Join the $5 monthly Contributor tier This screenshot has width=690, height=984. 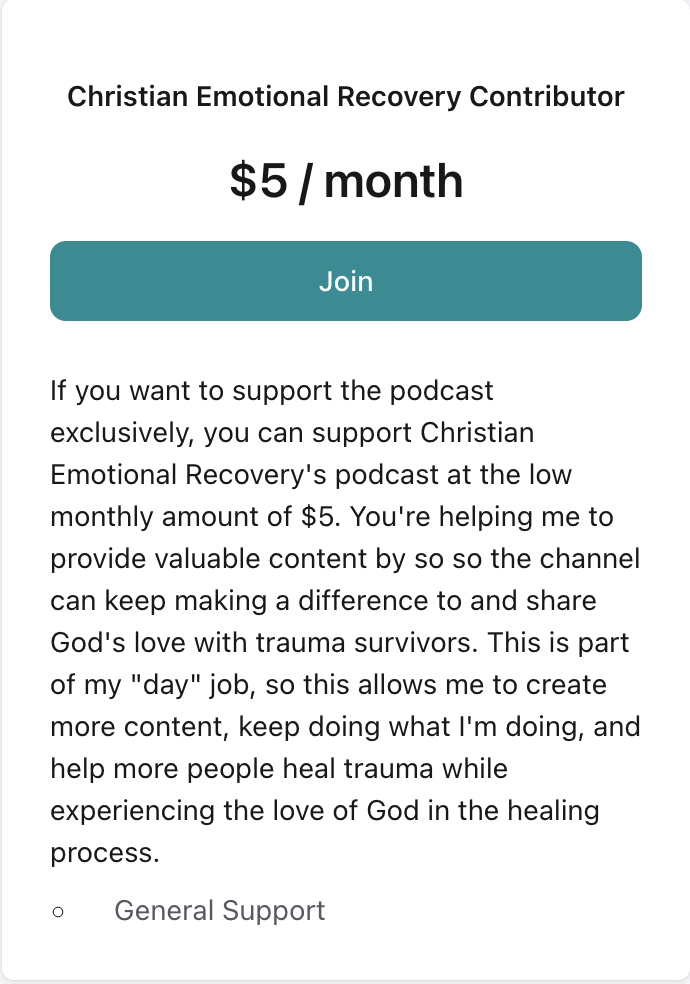(345, 281)
